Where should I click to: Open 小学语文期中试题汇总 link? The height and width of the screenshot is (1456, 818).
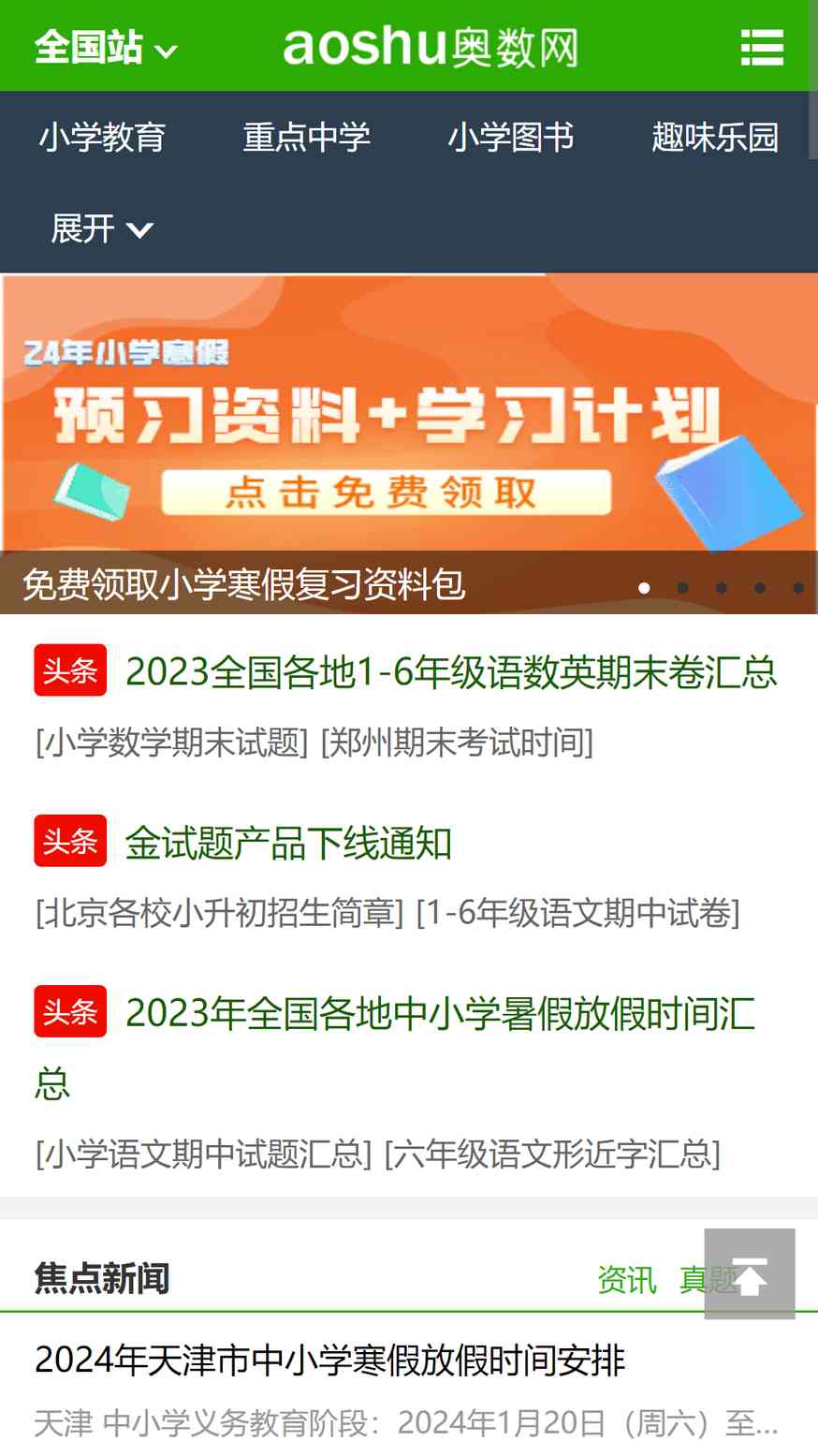203,1154
